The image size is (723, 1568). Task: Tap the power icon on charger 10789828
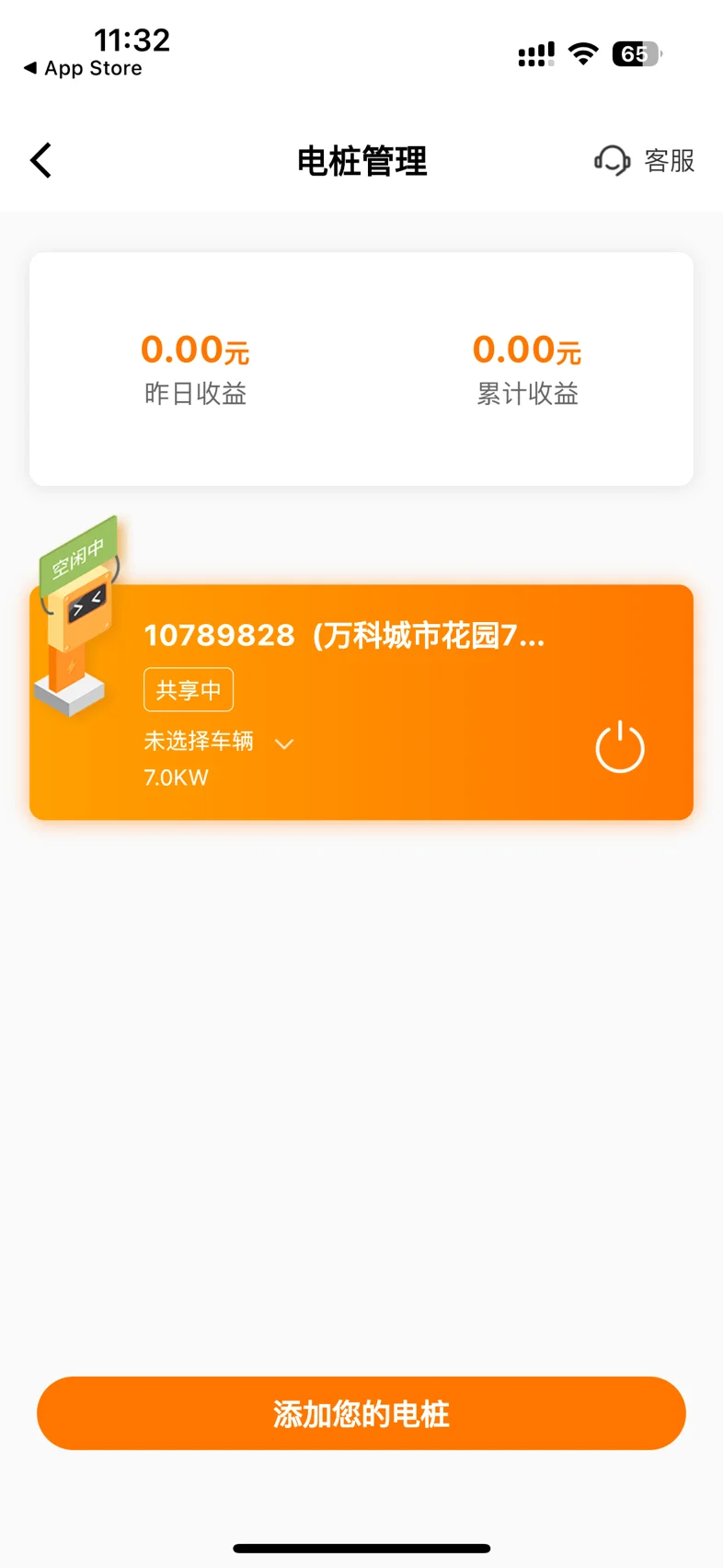pyautogui.click(x=620, y=746)
